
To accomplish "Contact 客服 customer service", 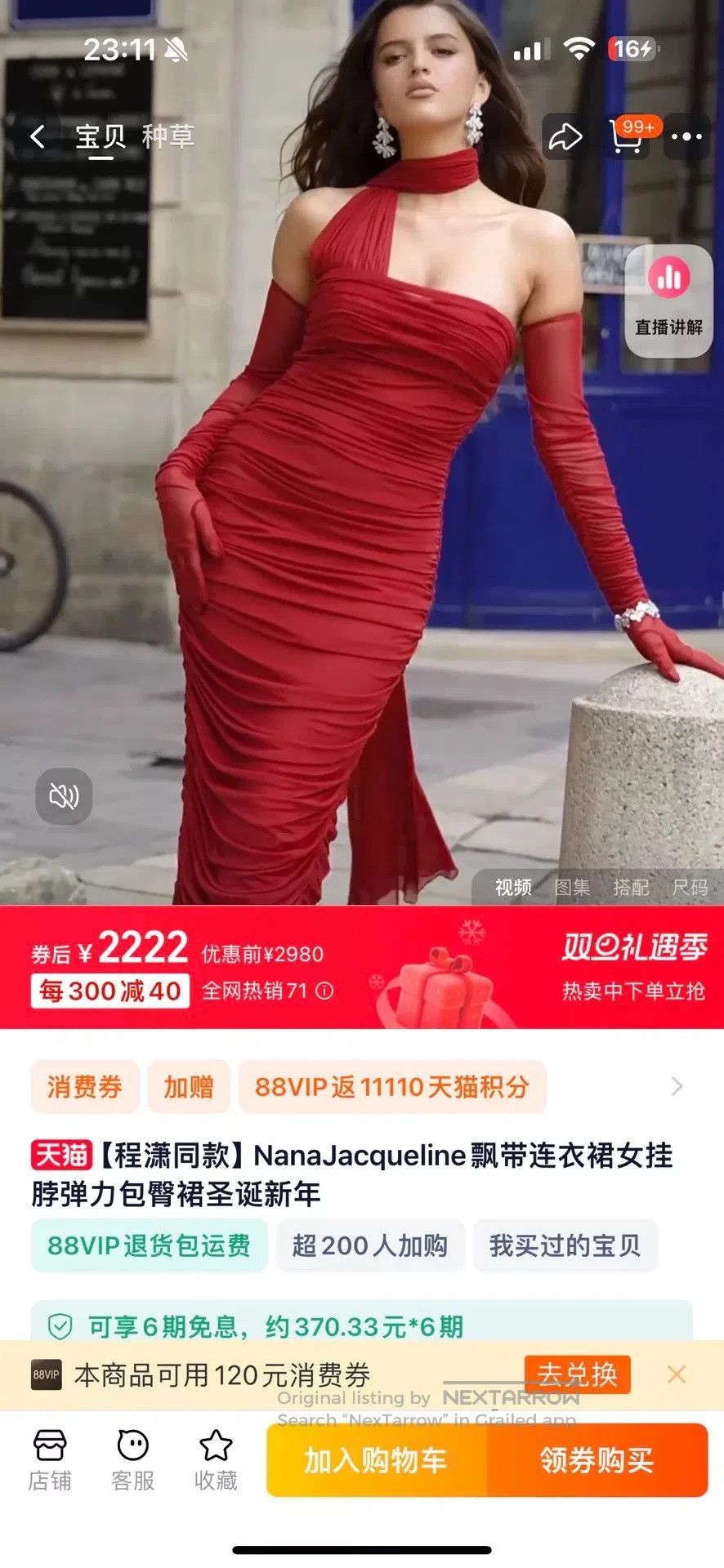I will 133,1461.
